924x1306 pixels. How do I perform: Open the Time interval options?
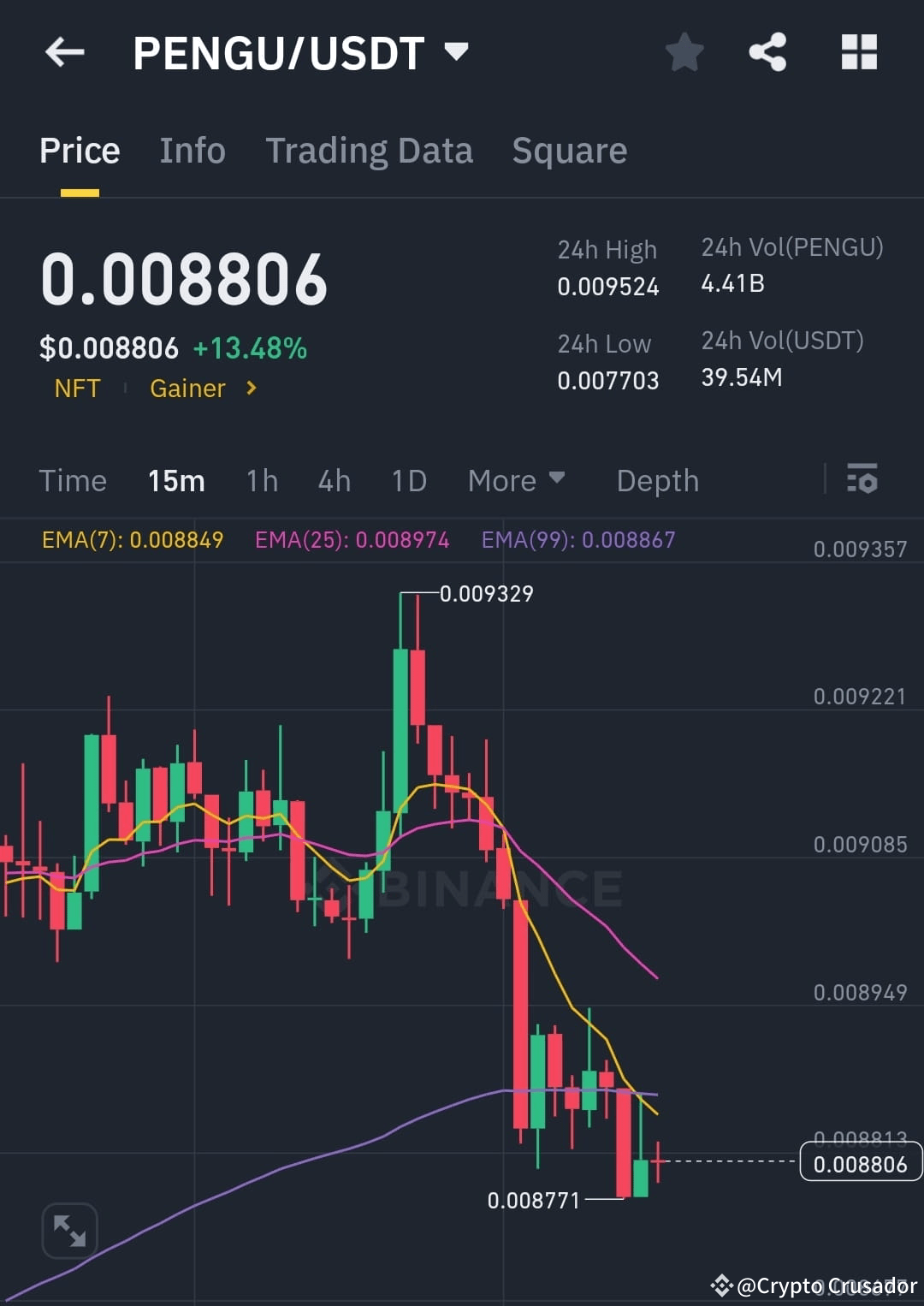pyautogui.click(x=73, y=480)
